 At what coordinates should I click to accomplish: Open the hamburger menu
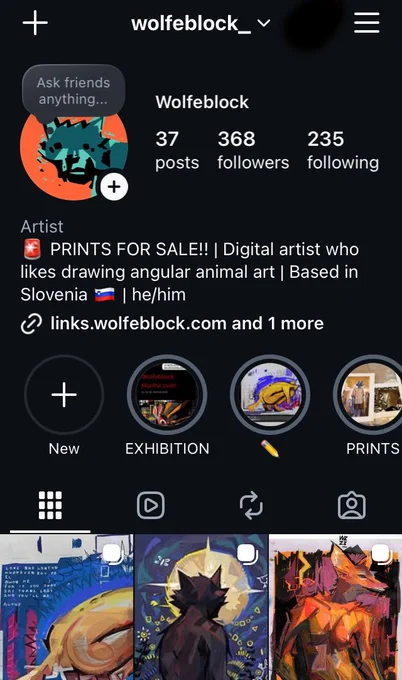pos(366,23)
